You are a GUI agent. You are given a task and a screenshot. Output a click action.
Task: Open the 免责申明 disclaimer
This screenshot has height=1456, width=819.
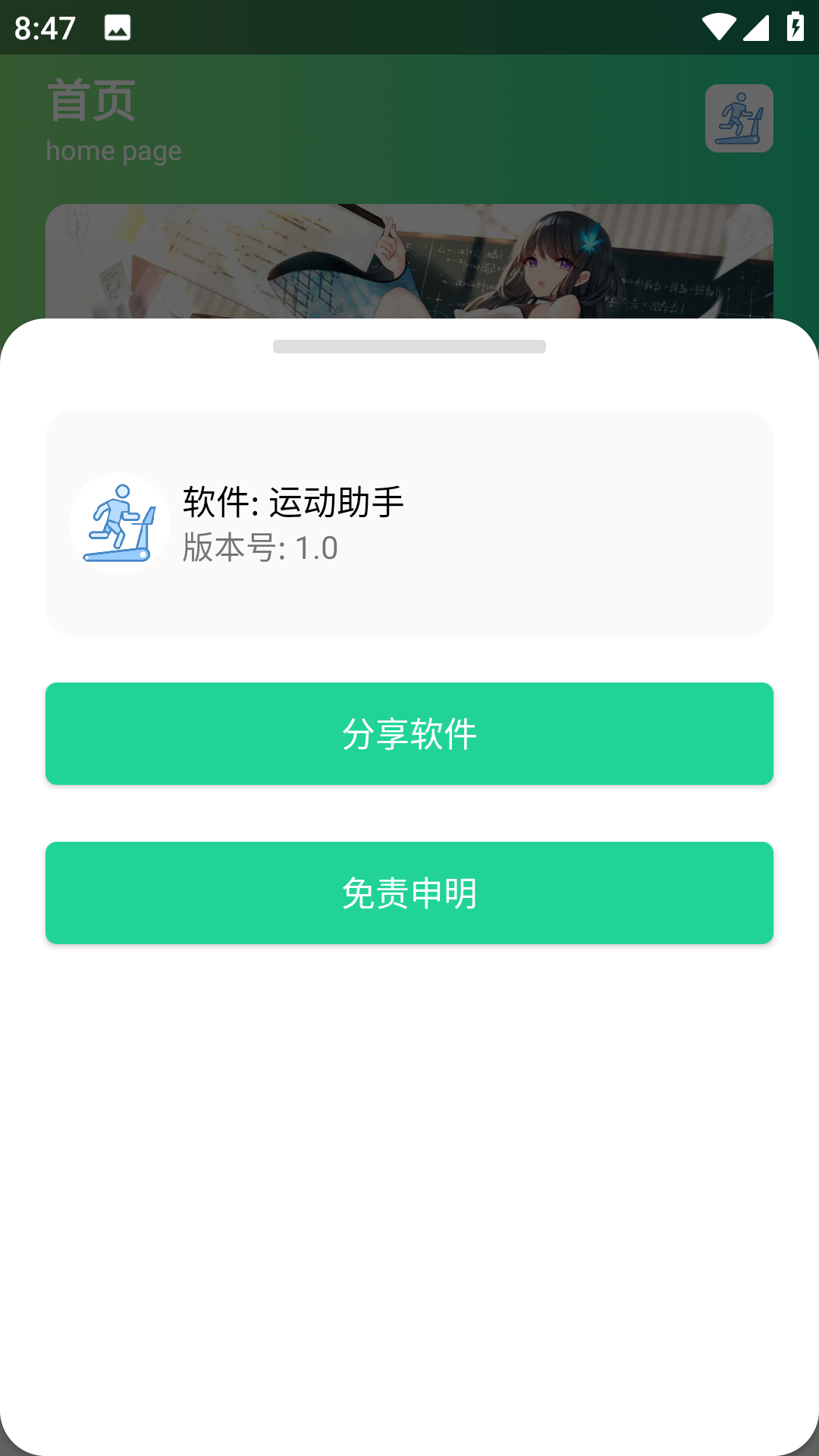click(x=409, y=893)
